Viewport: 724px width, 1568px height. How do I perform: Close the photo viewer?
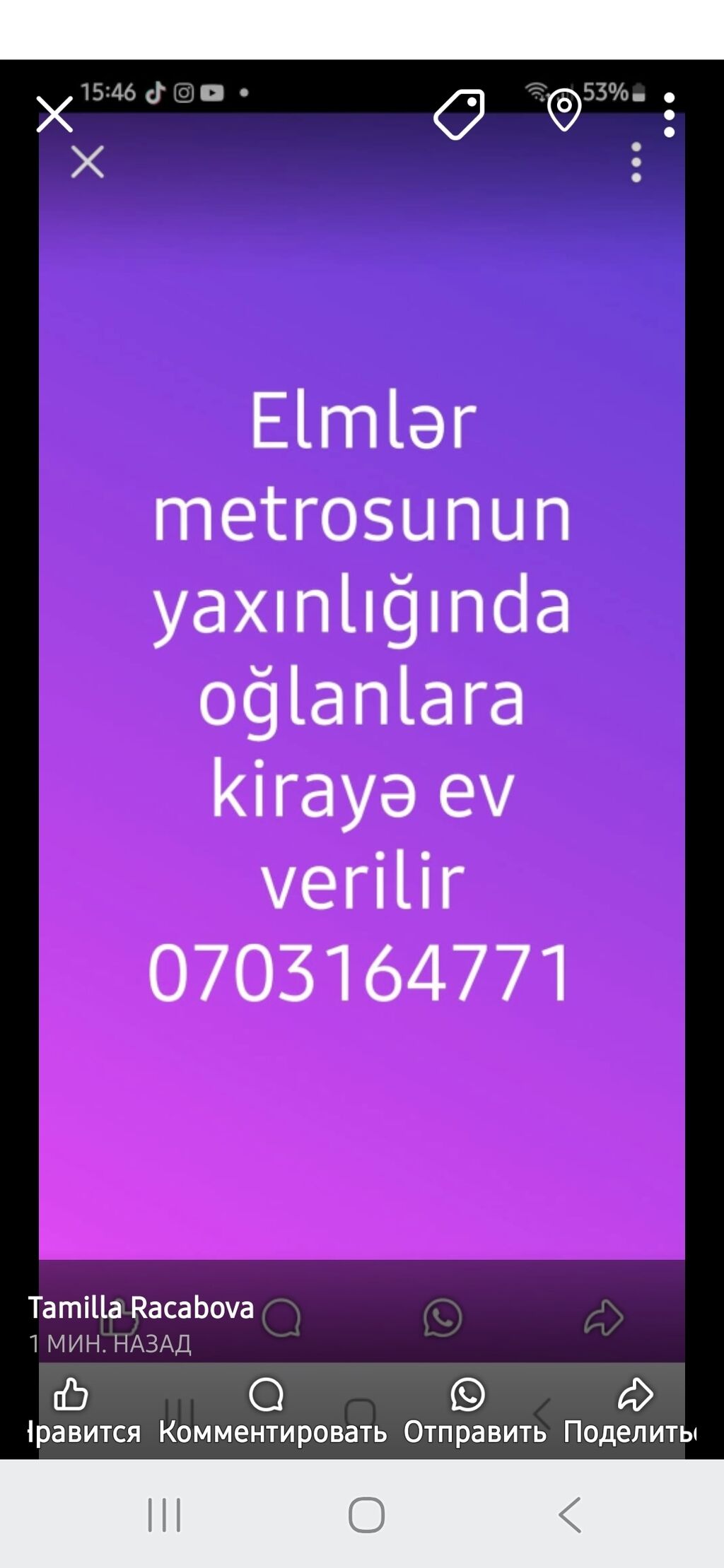[54, 114]
